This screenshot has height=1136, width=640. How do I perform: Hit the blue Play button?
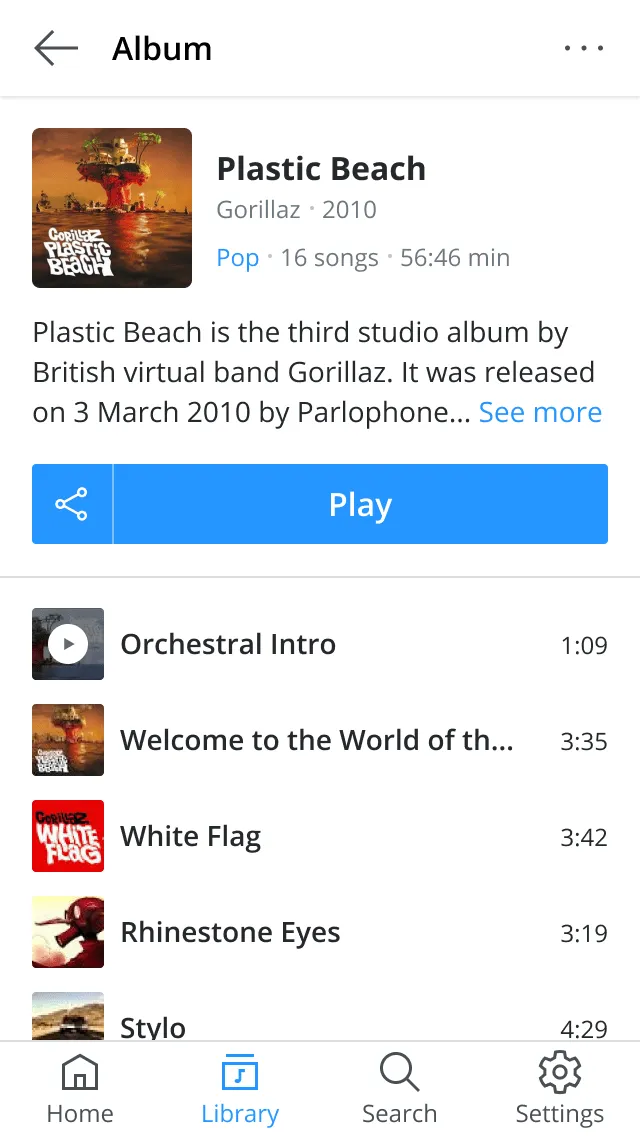360,504
